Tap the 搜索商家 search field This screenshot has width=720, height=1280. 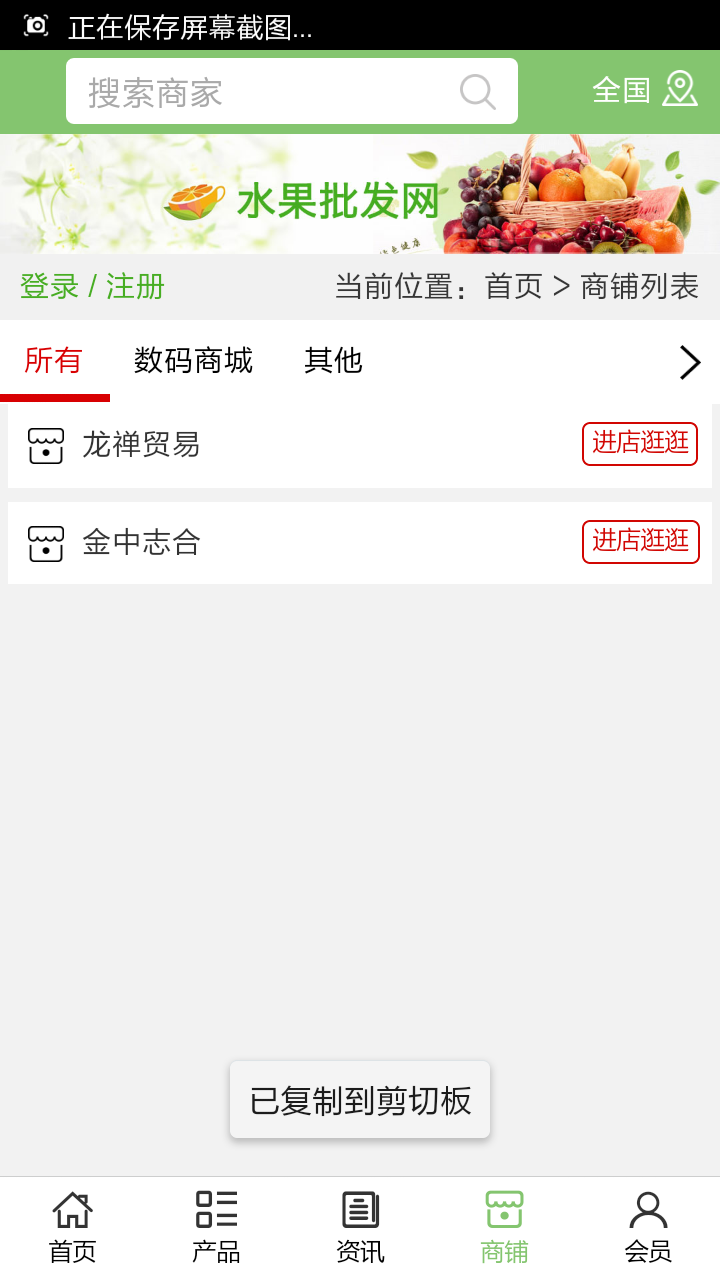point(260,92)
